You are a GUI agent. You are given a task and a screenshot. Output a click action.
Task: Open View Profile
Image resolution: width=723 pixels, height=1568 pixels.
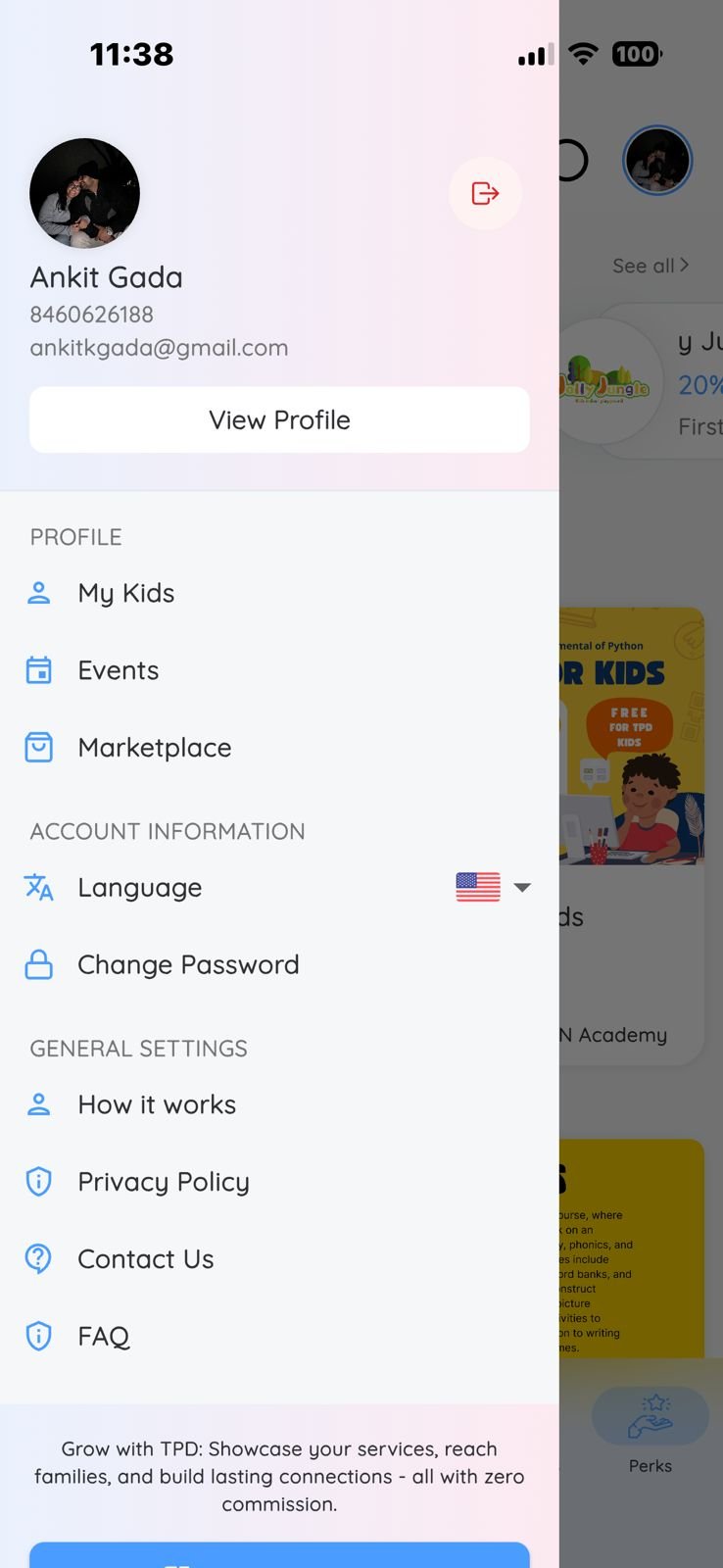[279, 419]
